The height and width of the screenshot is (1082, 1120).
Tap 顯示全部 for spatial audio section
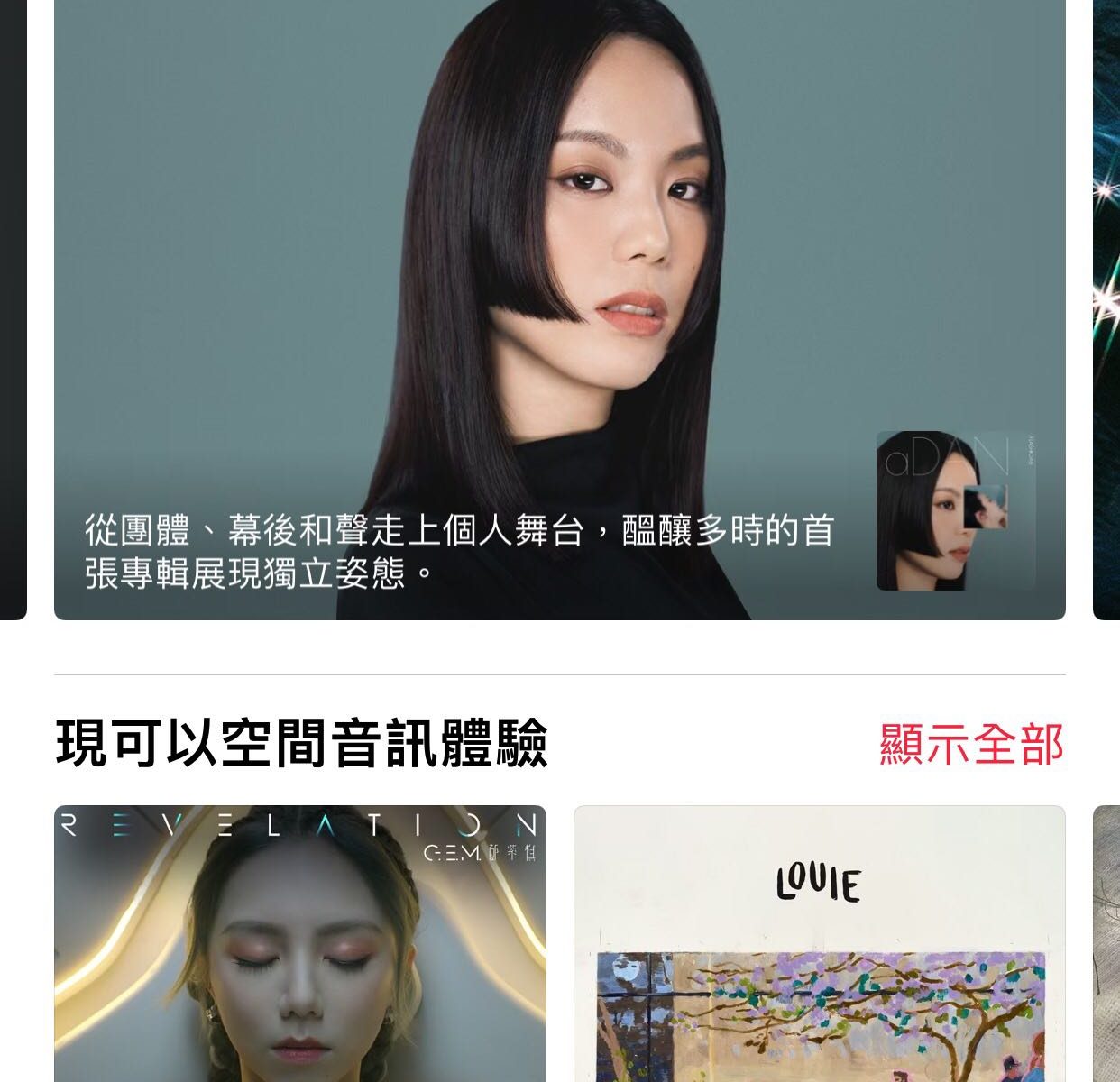click(971, 745)
